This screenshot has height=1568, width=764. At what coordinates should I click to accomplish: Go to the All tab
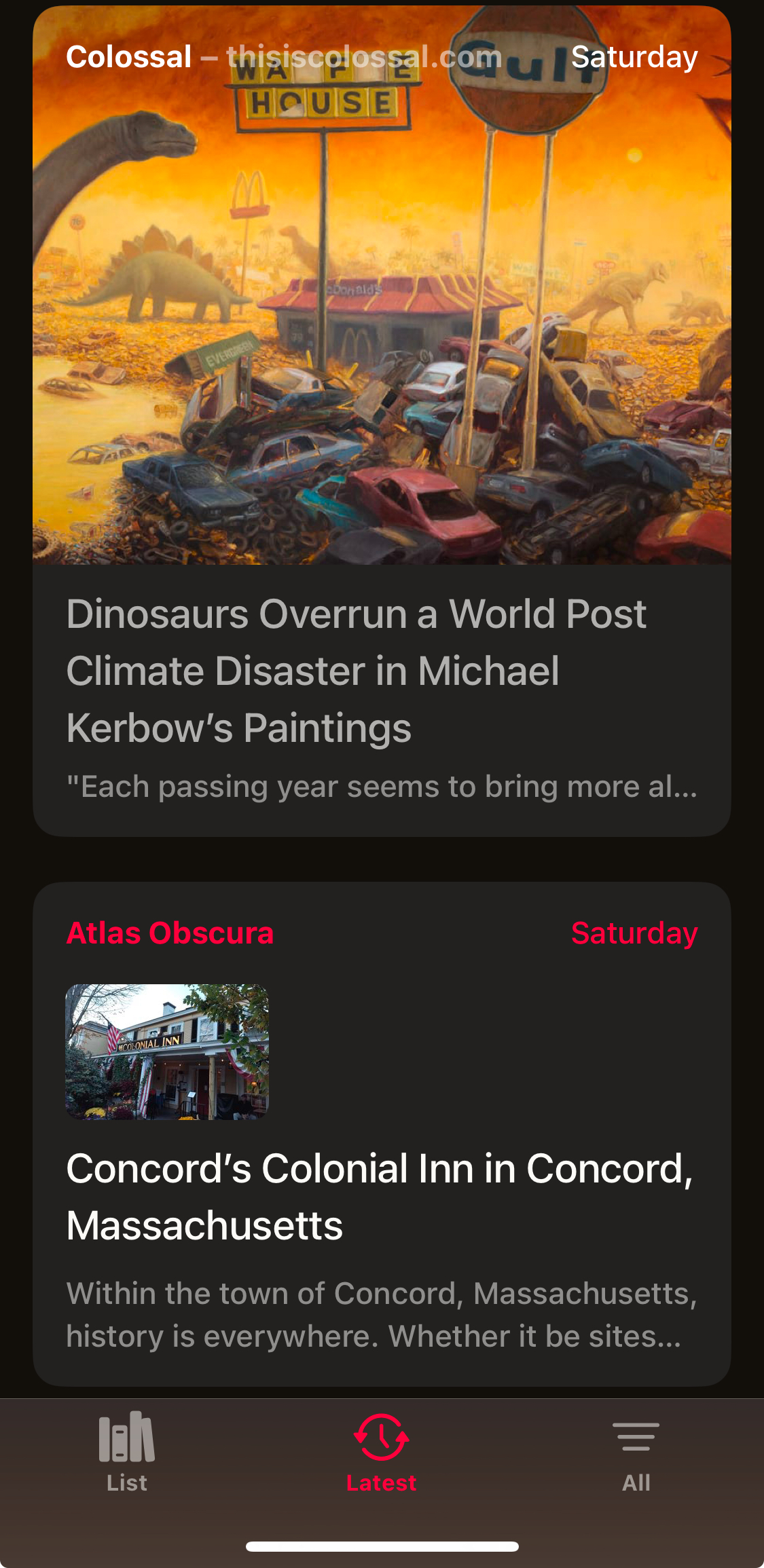tap(636, 1451)
